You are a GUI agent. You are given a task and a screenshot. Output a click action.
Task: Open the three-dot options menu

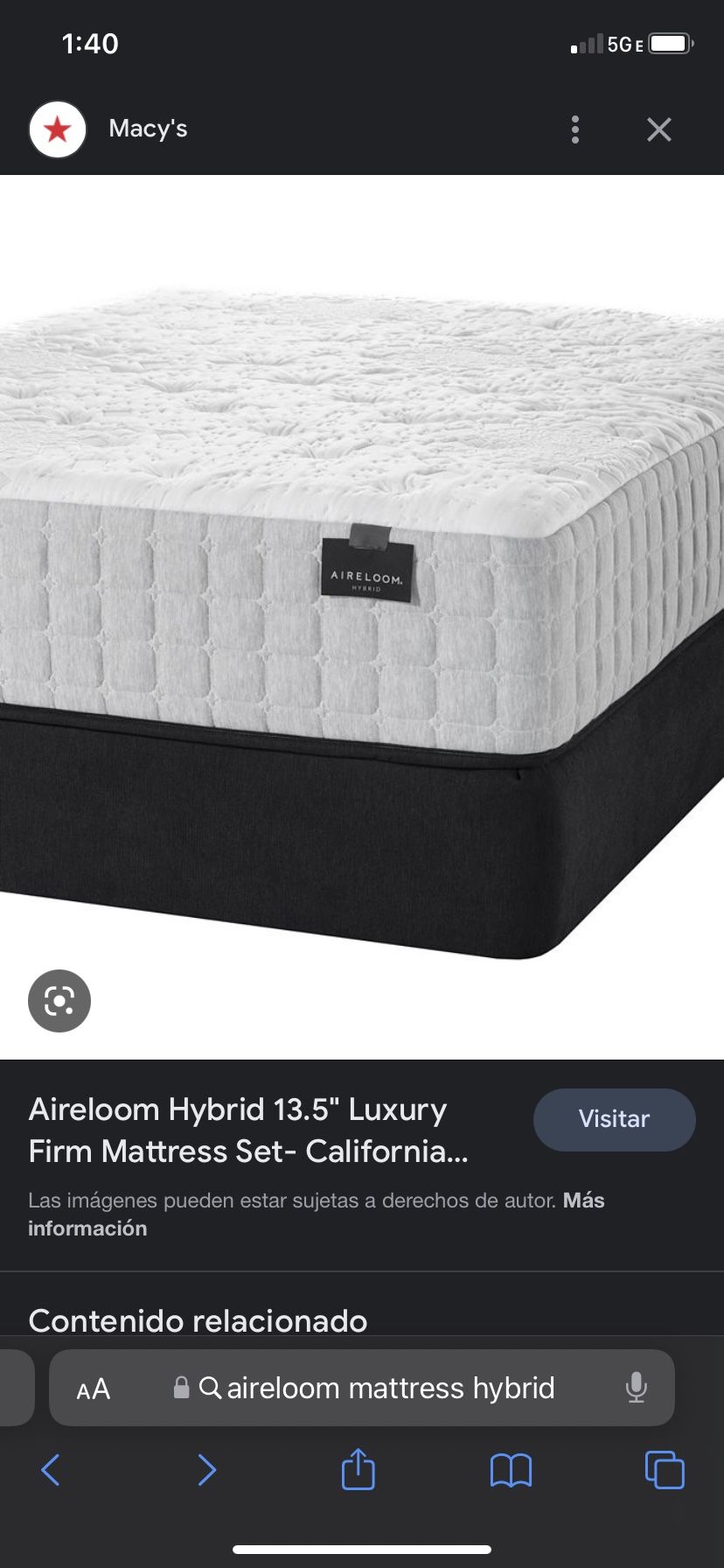pos(574,129)
